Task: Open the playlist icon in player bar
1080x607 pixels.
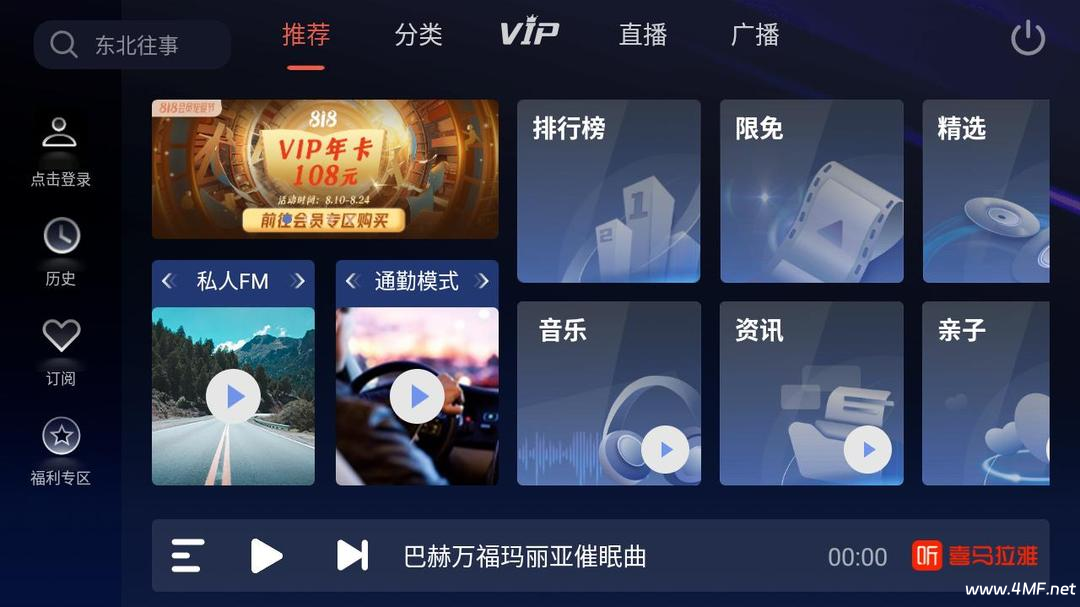Action: click(187, 555)
